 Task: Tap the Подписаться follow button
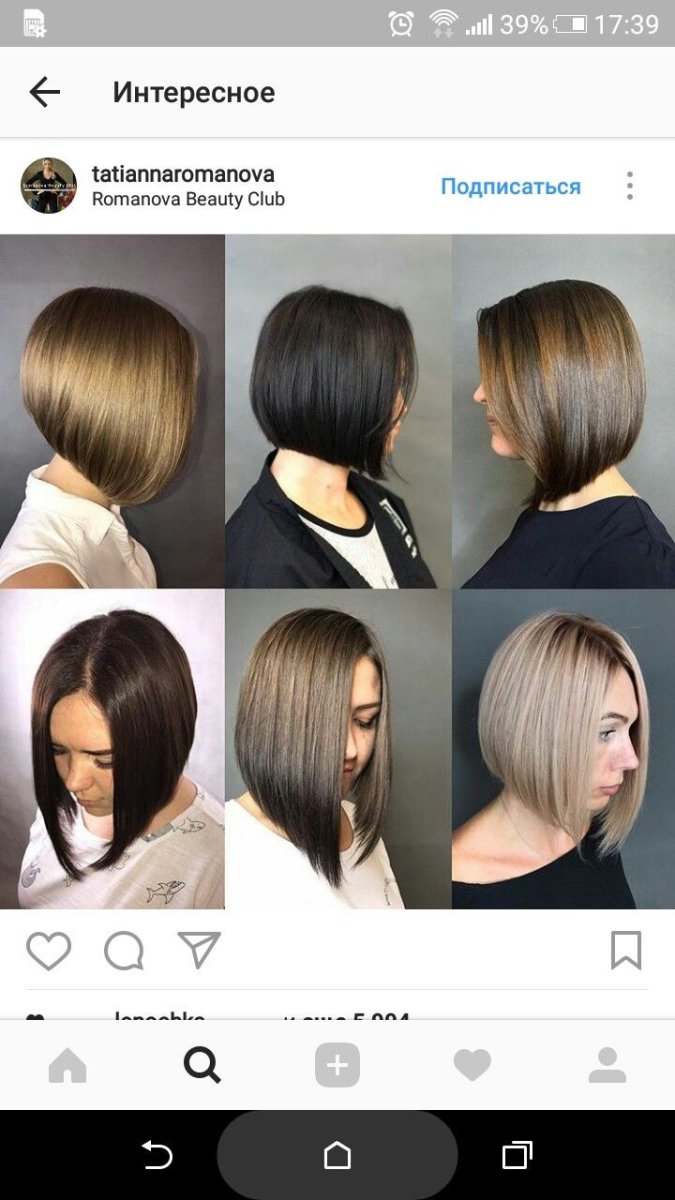point(510,187)
